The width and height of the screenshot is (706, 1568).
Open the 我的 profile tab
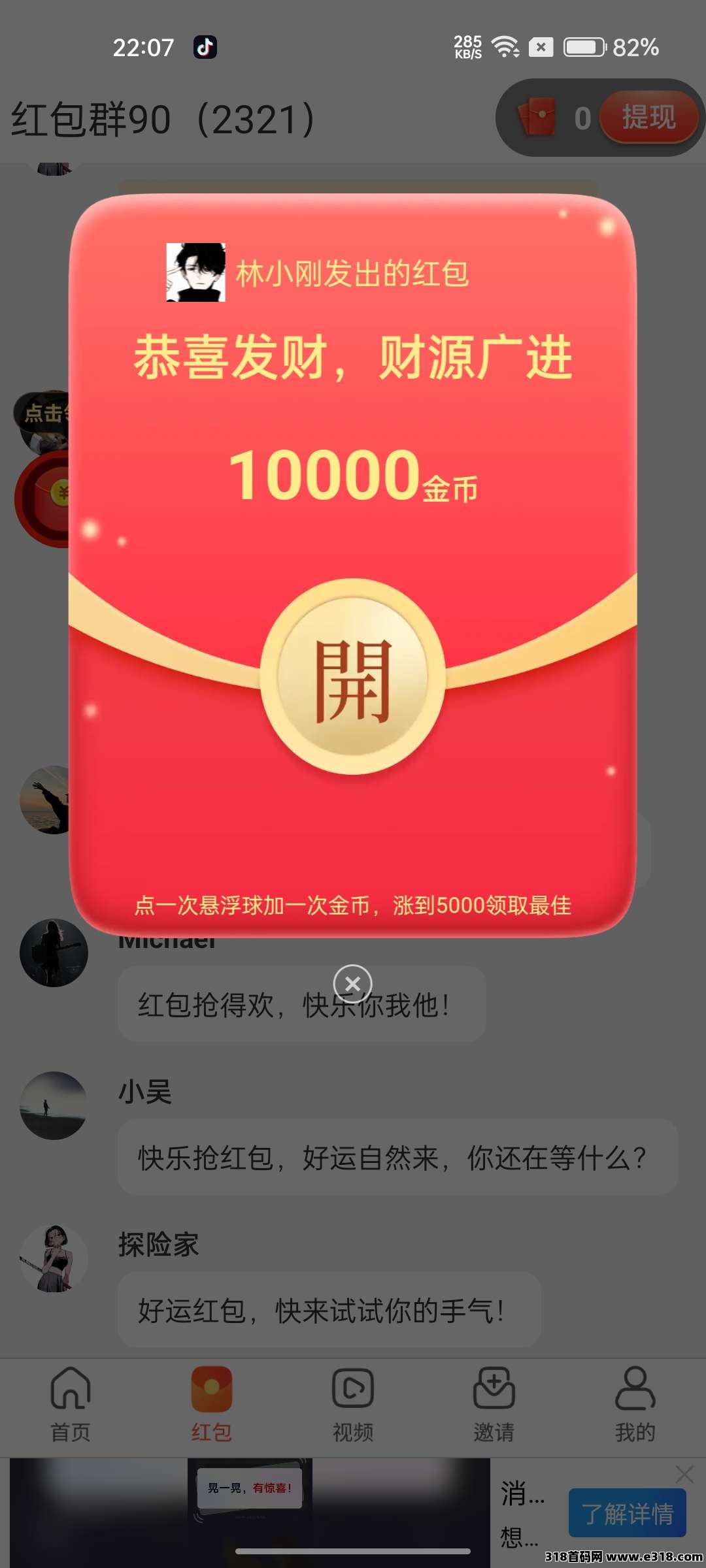[635, 1403]
